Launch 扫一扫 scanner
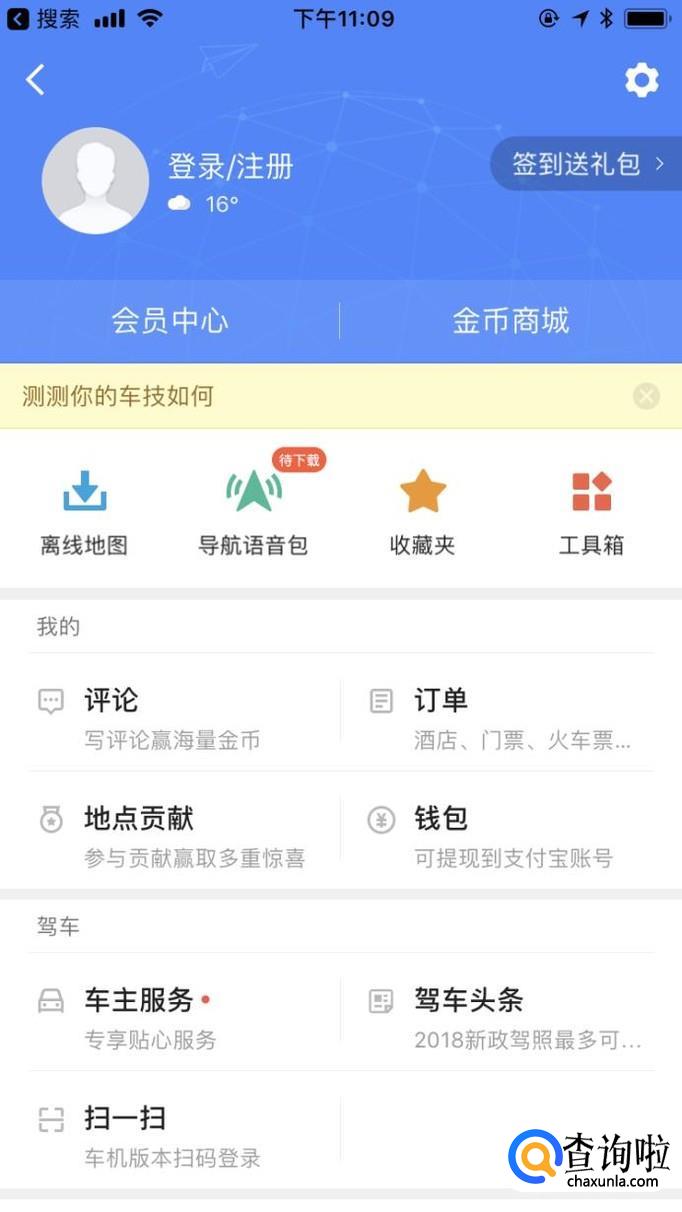 [x=180, y=1135]
